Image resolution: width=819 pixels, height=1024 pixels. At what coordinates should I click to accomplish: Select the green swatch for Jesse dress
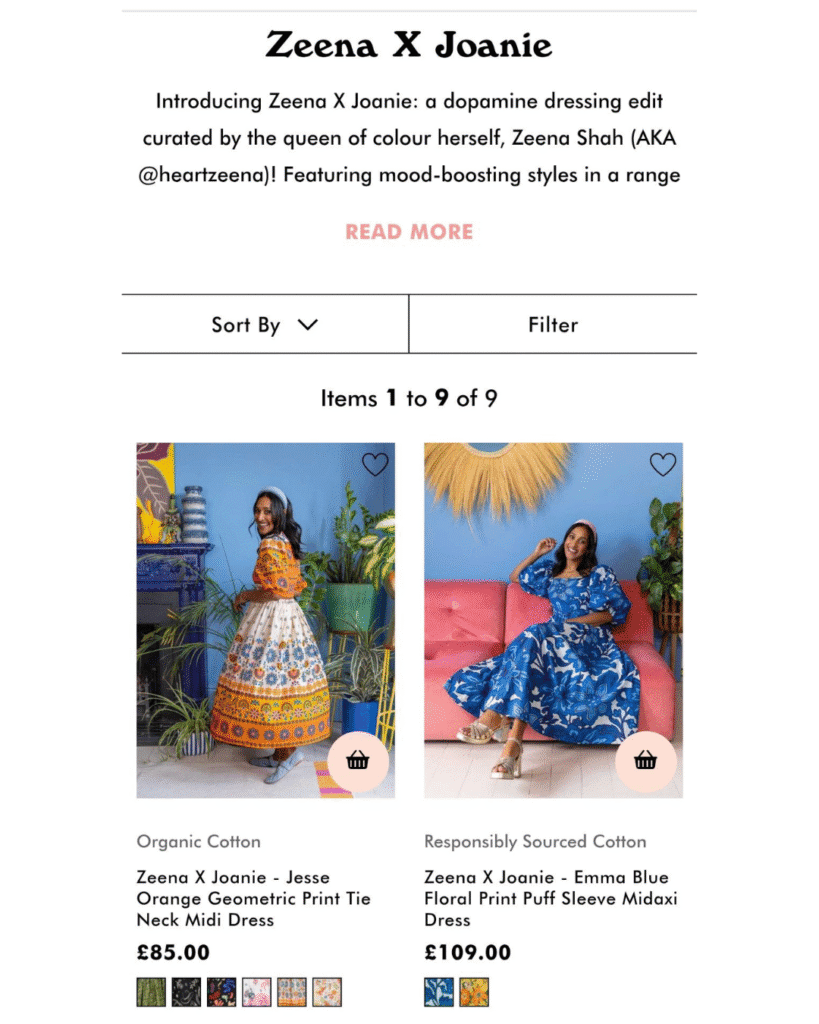151,992
